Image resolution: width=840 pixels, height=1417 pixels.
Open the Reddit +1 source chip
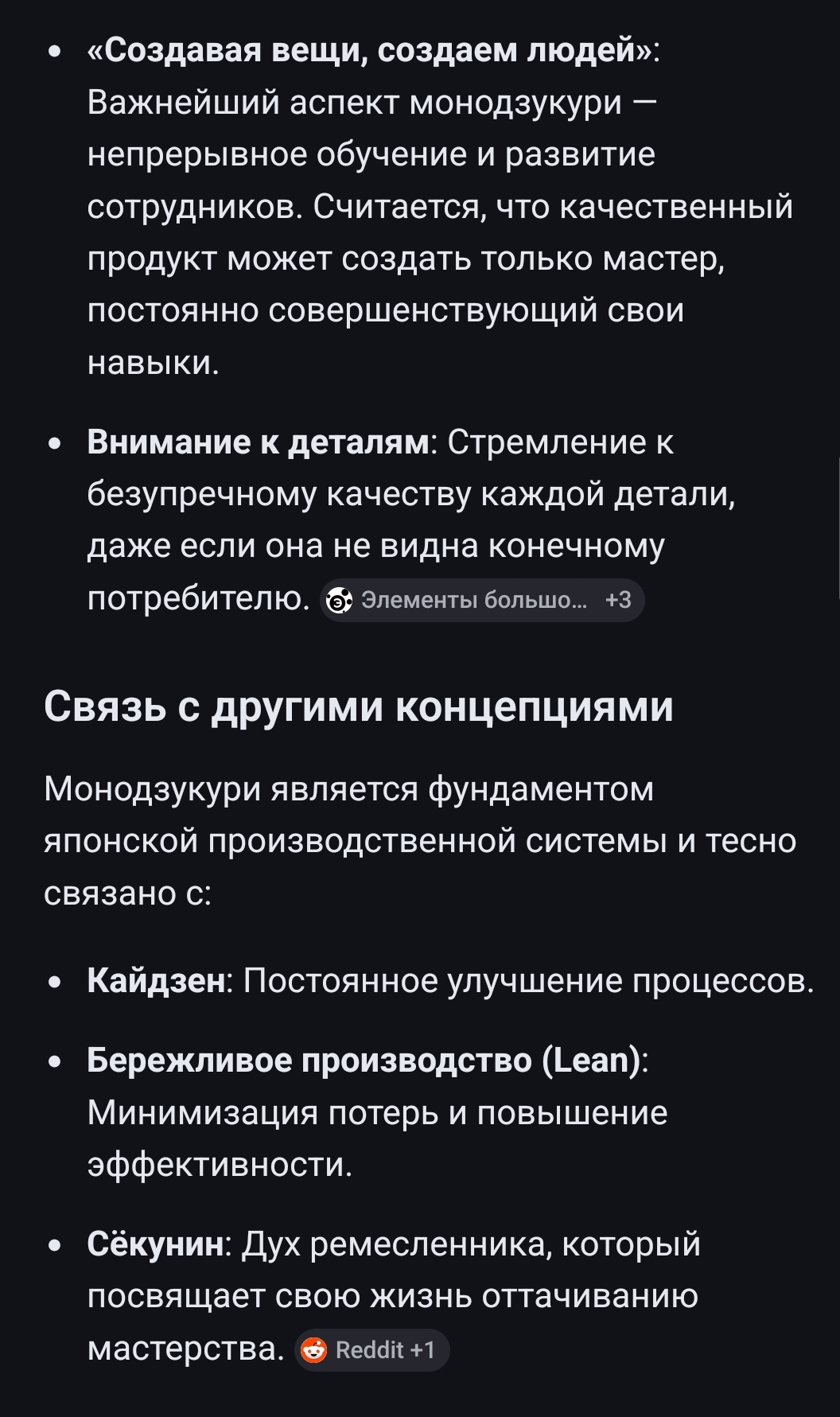(372, 1350)
